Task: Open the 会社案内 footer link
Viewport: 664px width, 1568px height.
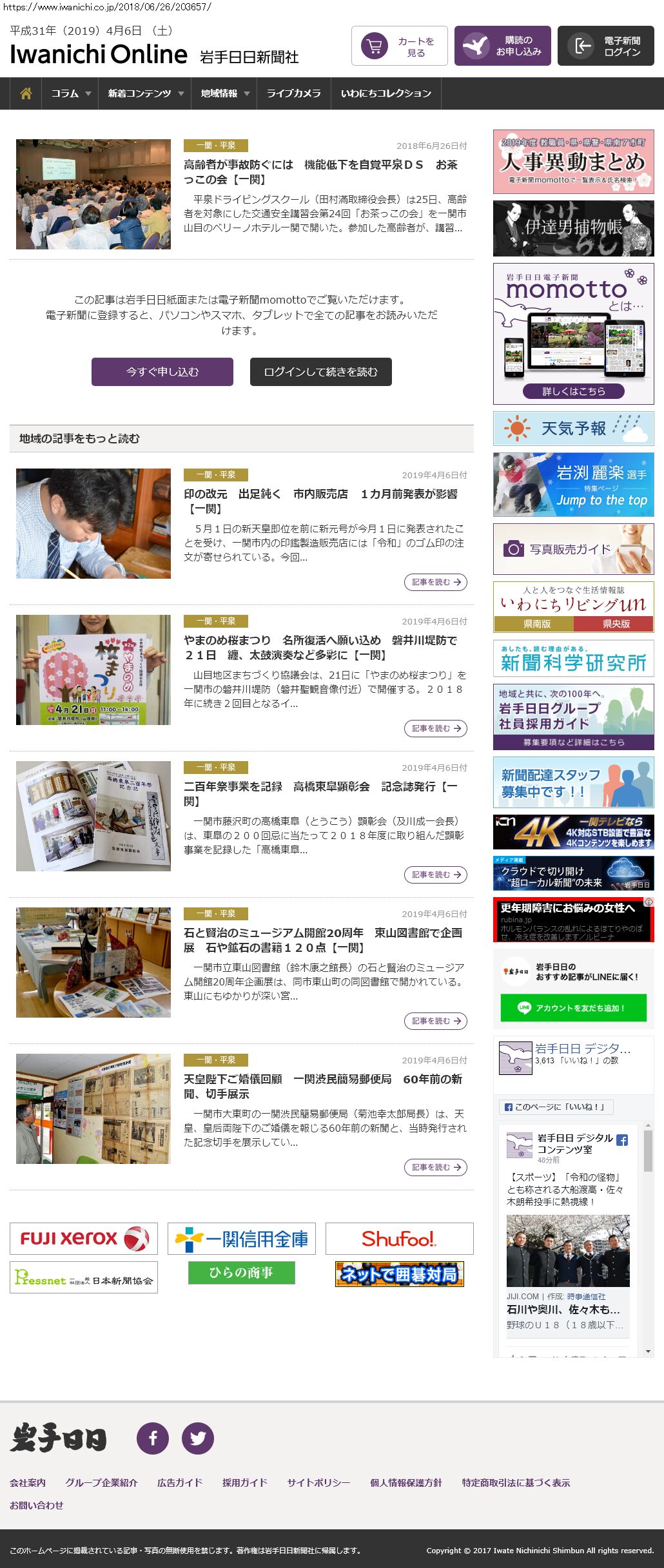Action: point(28,1482)
